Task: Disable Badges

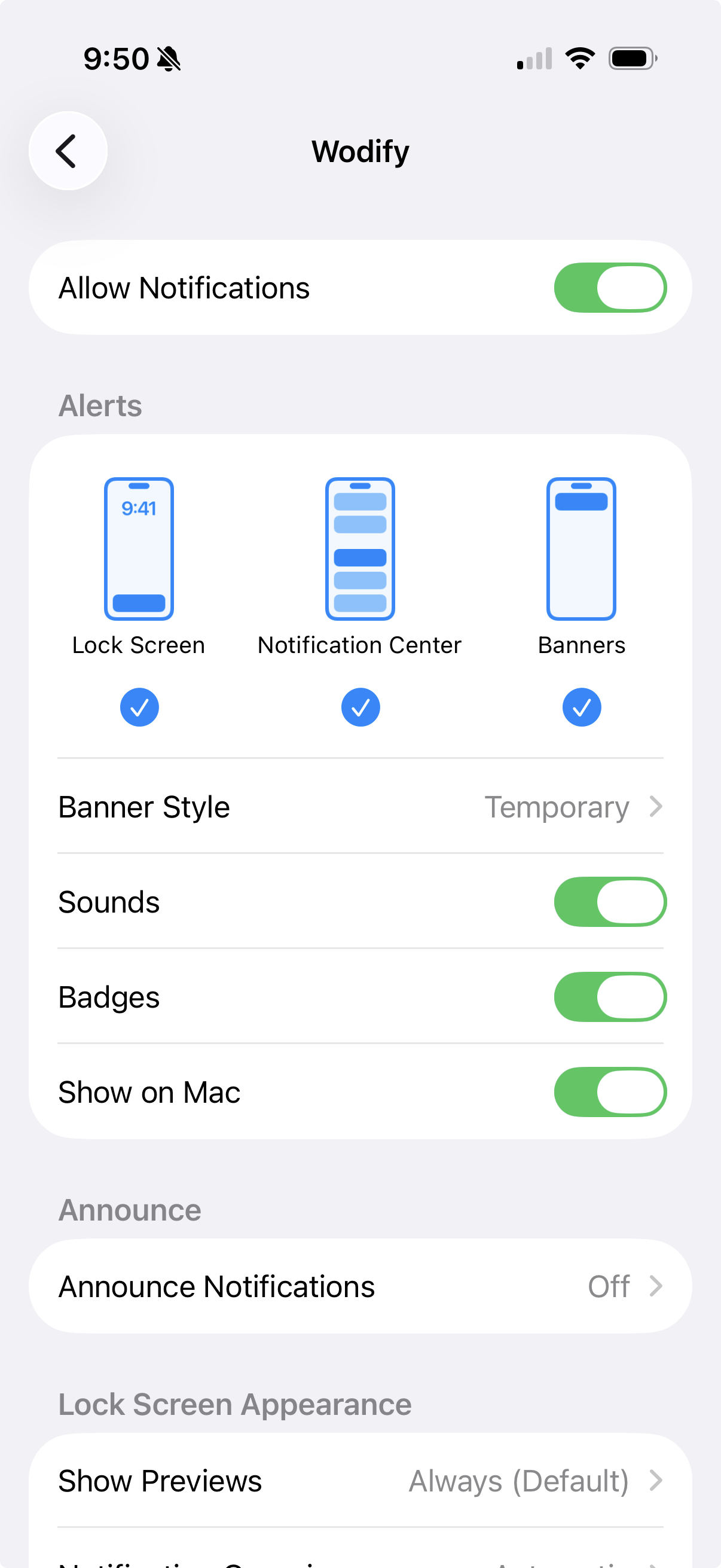Action: point(610,997)
